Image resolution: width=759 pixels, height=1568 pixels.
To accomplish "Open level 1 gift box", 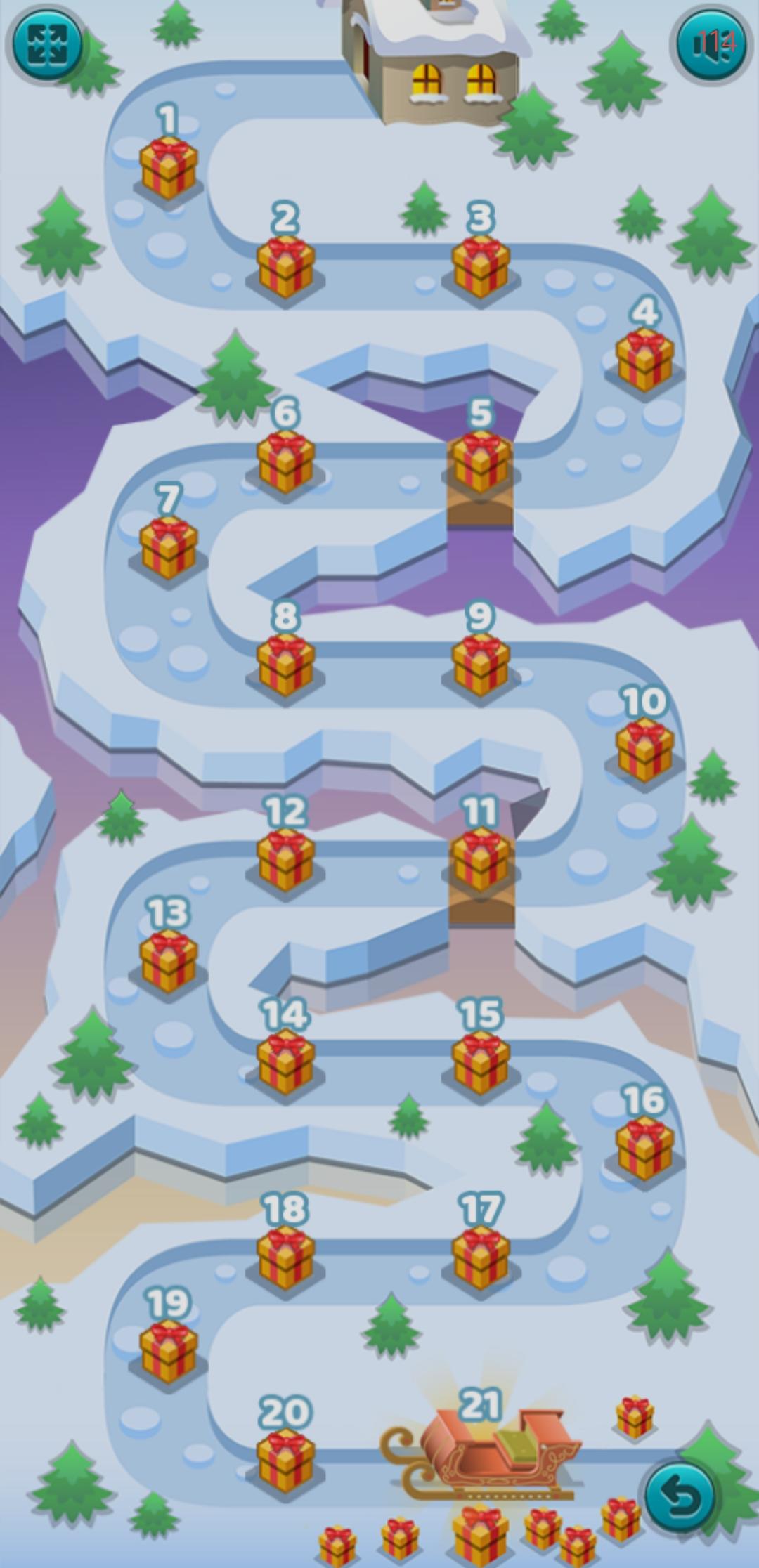I will [168, 167].
